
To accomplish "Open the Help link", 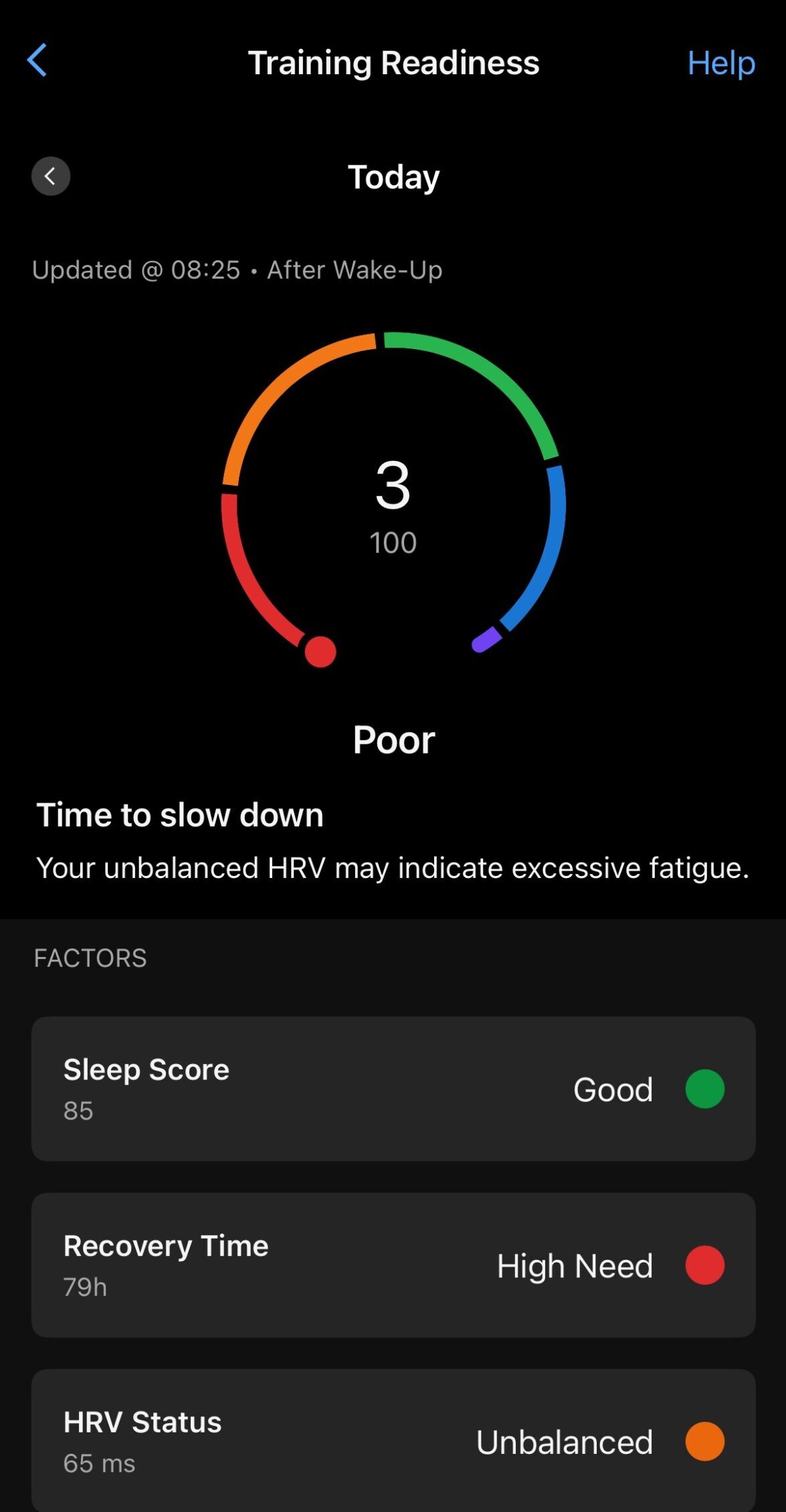I will click(721, 63).
